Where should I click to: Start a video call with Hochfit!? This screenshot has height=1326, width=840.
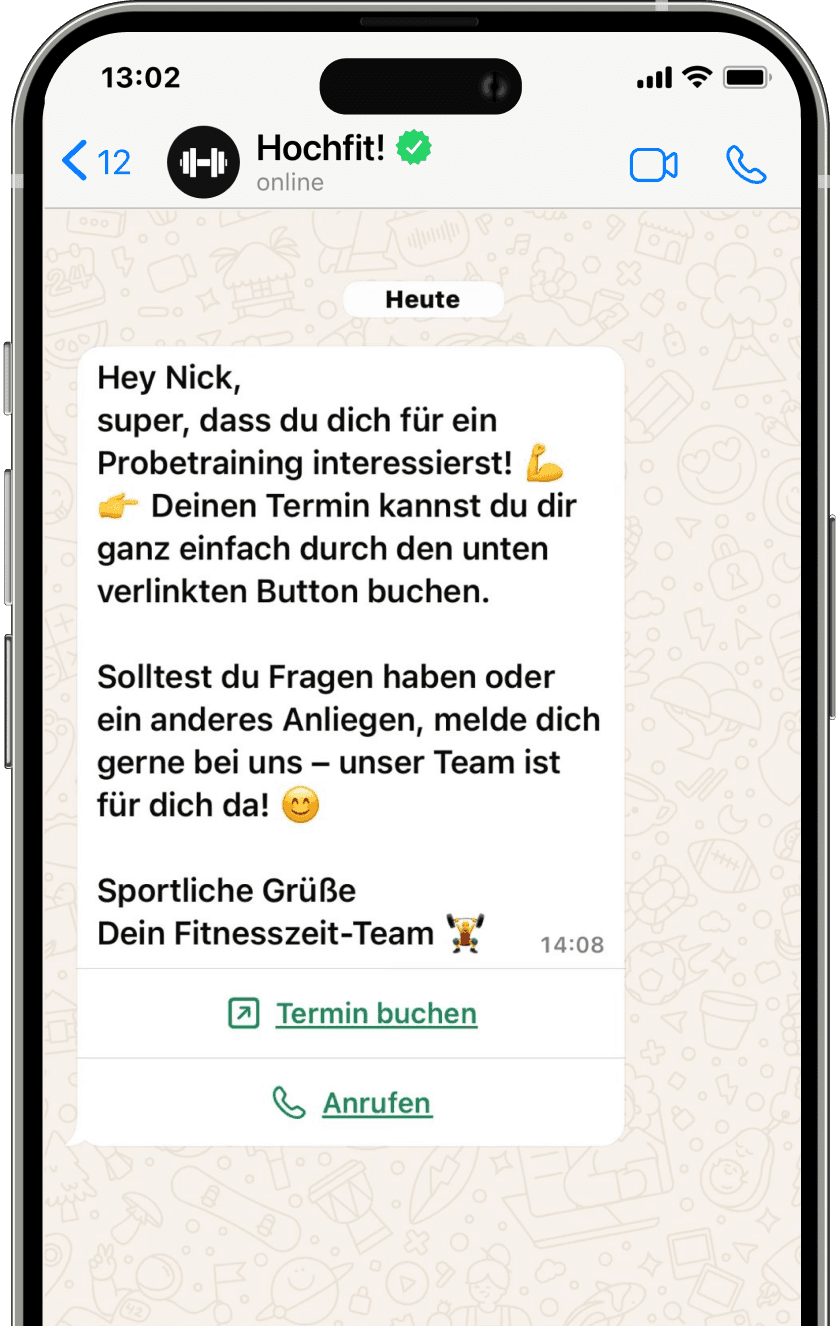tap(653, 165)
